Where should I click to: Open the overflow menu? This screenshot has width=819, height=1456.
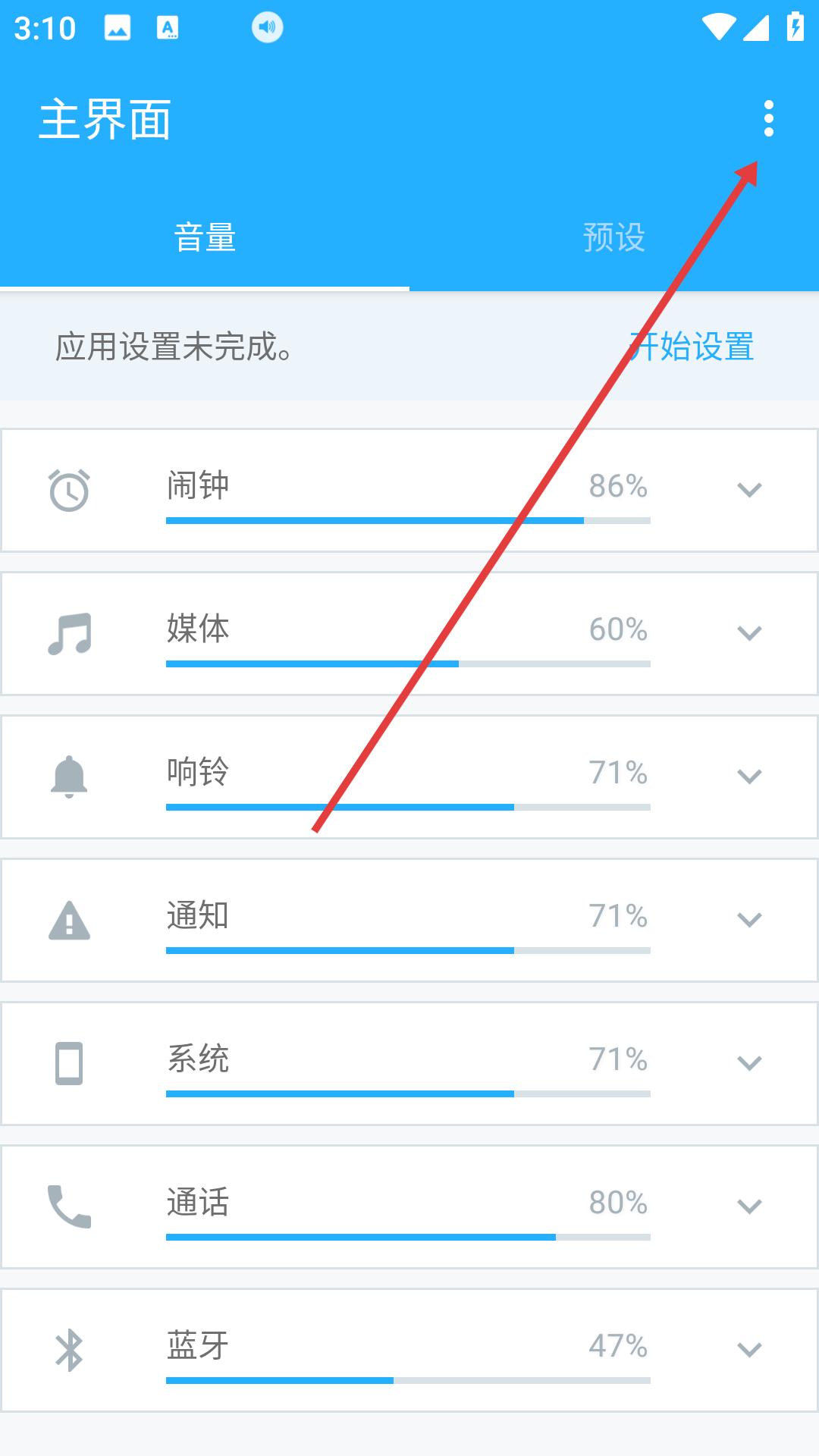[x=768, y=119]
